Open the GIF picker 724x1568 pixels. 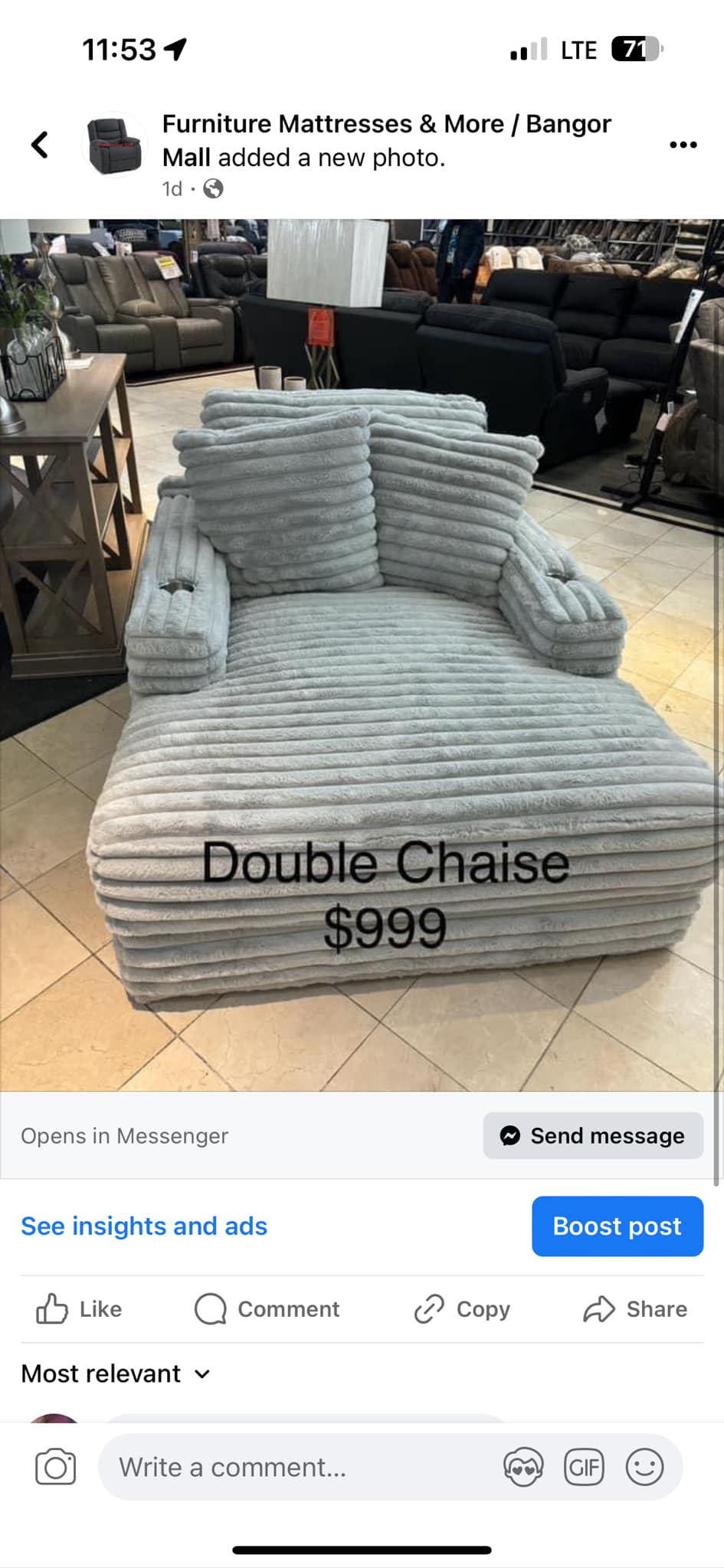pyautogui.click(x=584, y=1467)
